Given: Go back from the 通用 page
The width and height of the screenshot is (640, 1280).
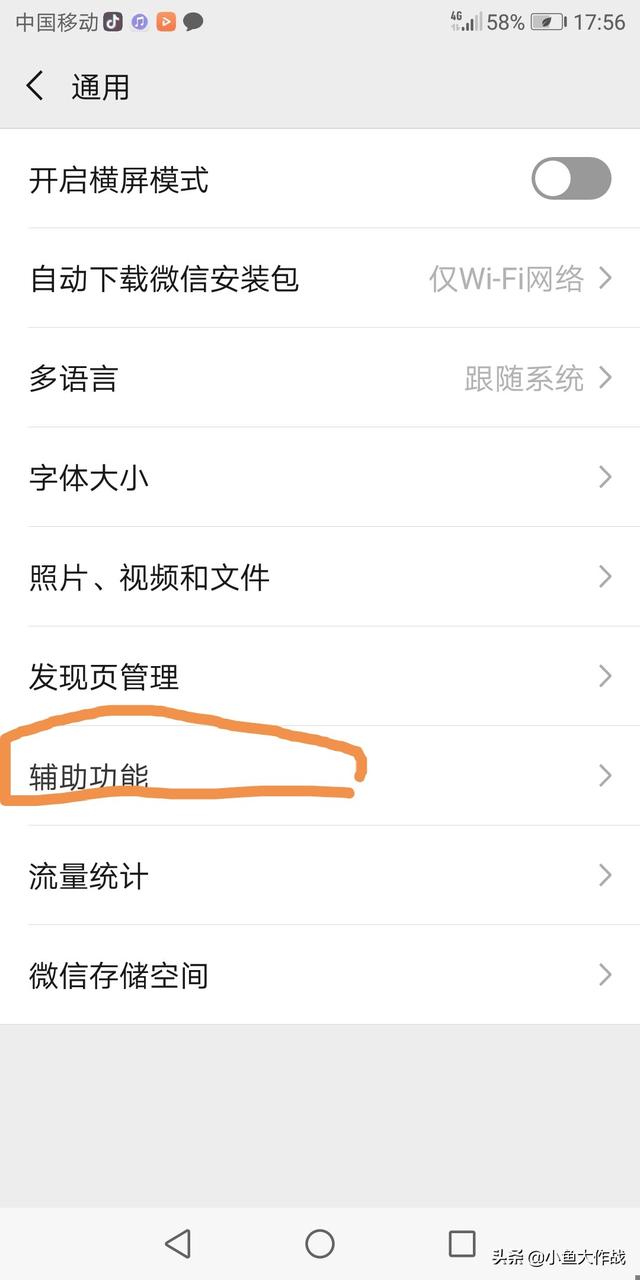Looking at the screenshot, I should [x=36, y=86].
